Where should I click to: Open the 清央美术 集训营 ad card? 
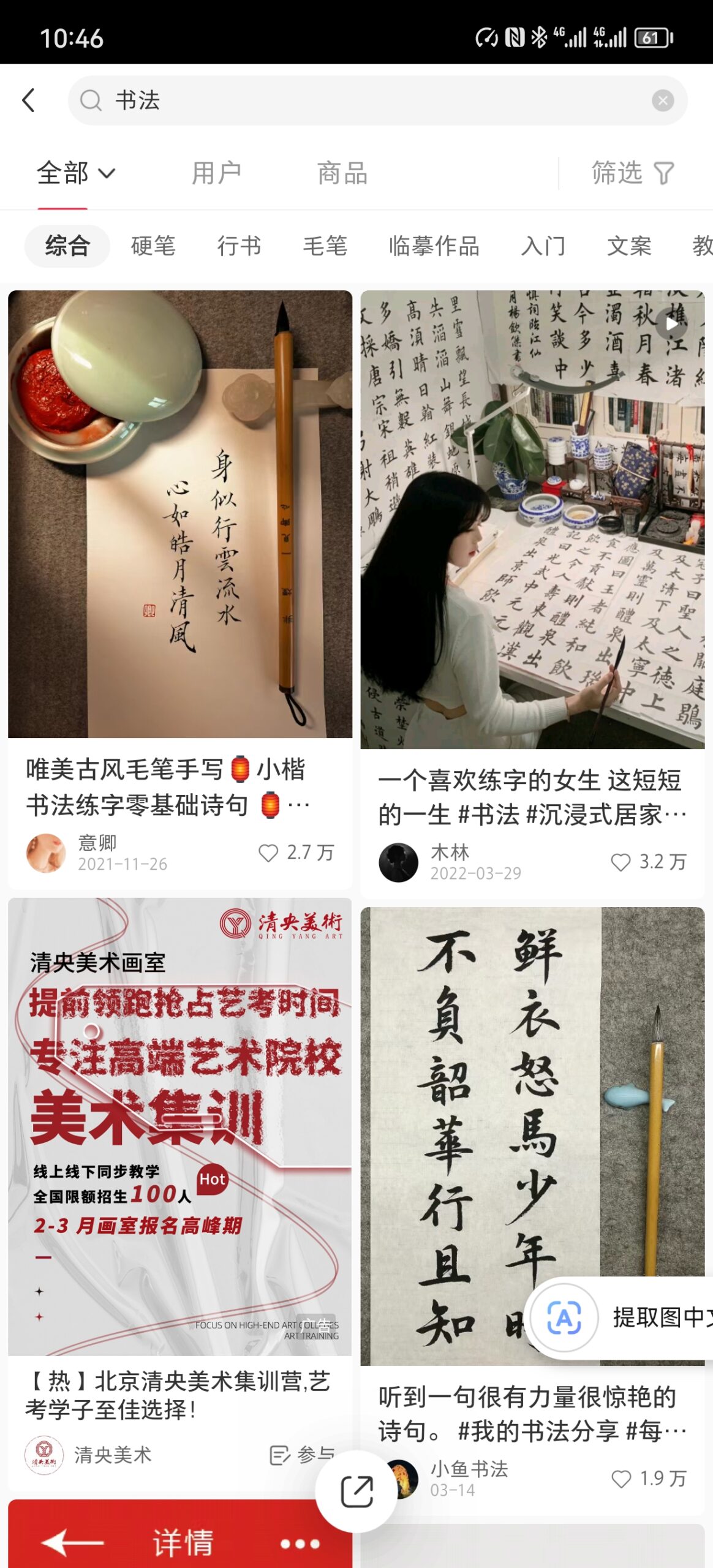click(179, 1127)
